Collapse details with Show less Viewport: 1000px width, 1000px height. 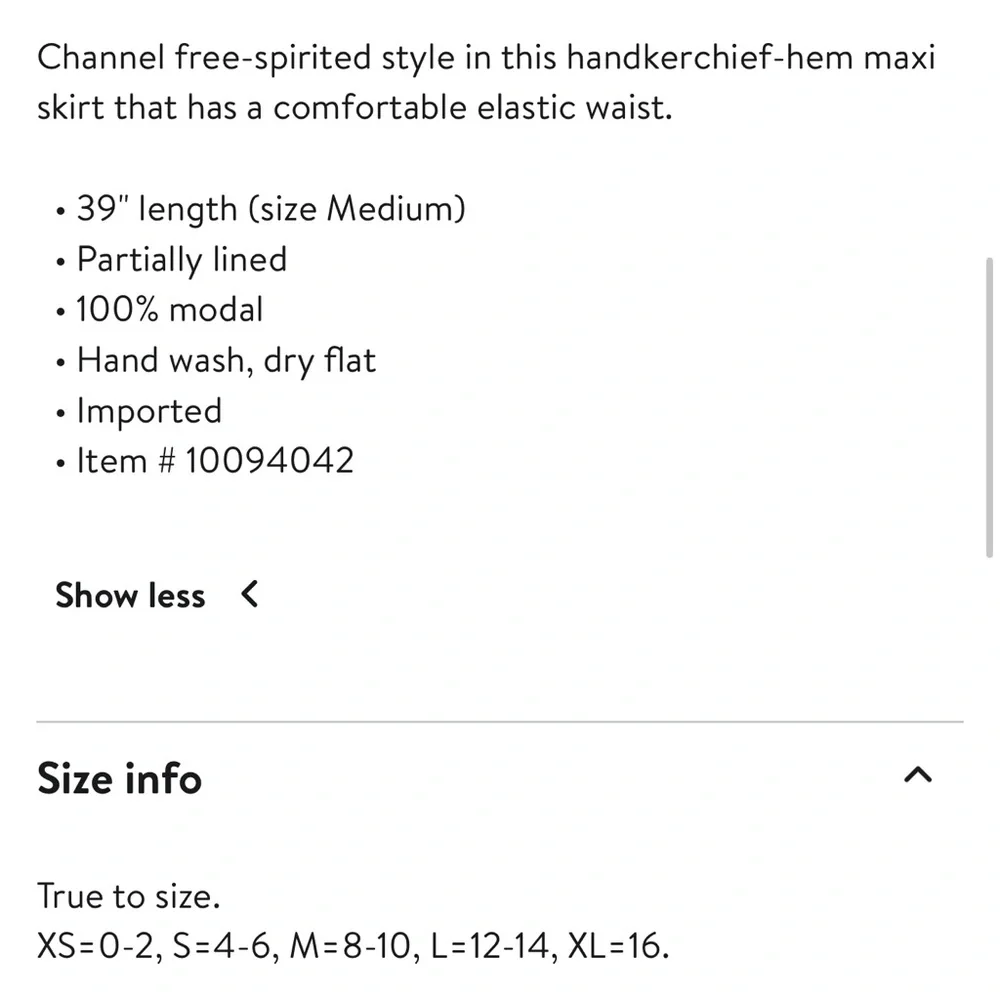tap(156, 595)
